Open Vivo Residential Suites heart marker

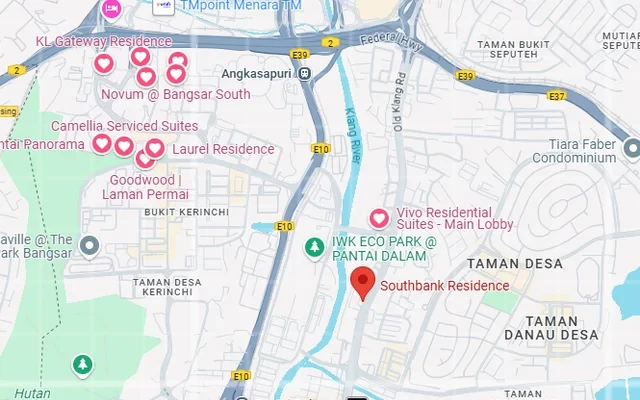[x=379, y=218]
